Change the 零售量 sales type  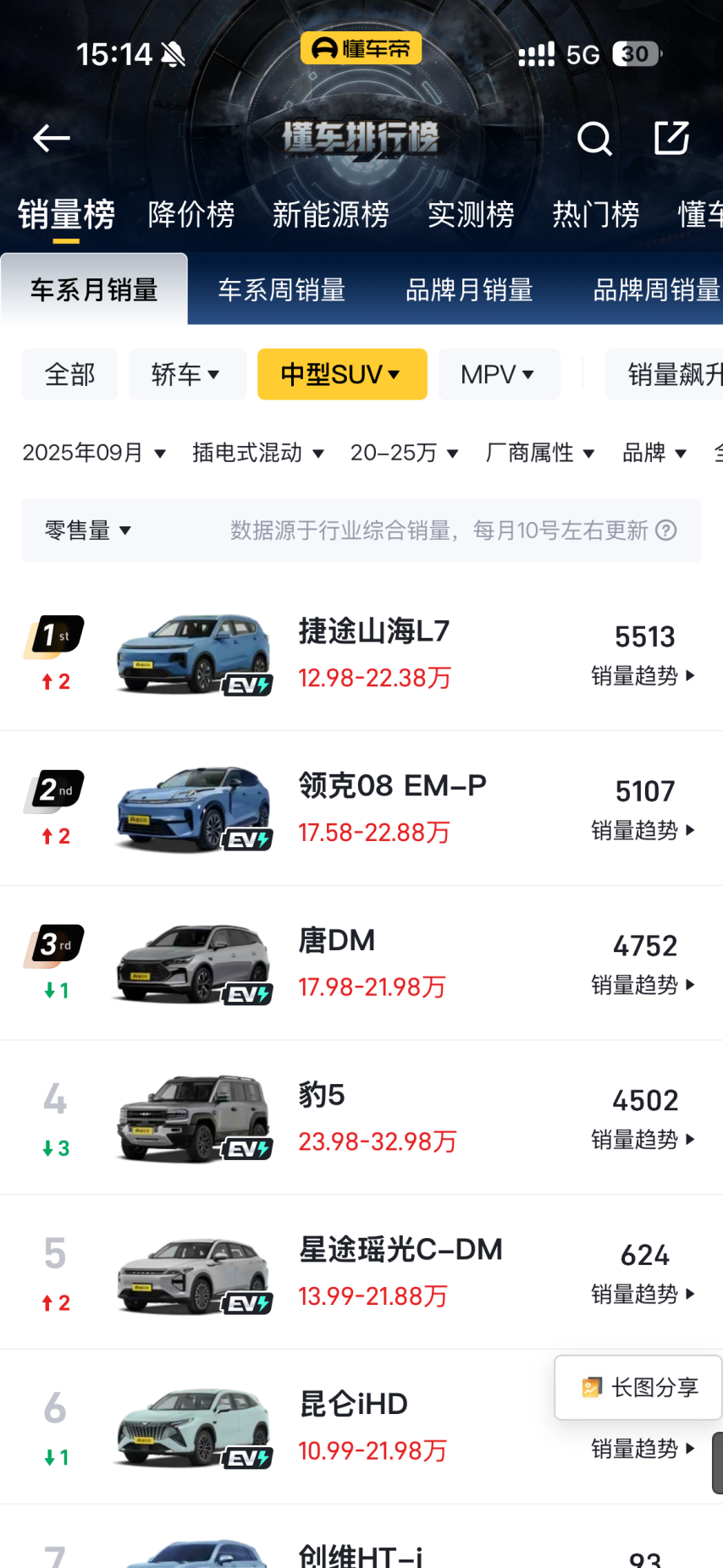pos(87,531)
